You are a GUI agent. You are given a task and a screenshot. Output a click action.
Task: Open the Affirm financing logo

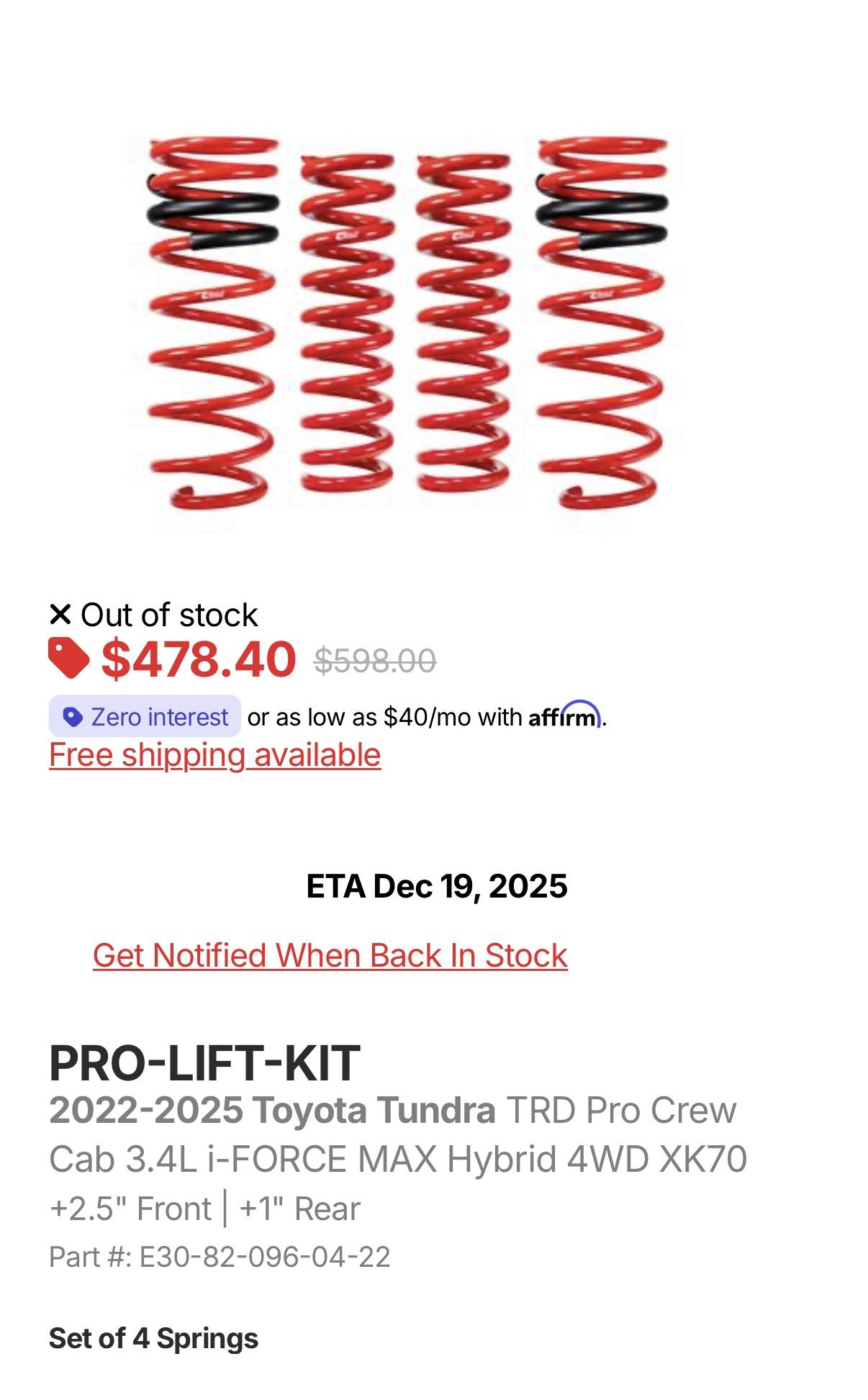pos(568,716)
